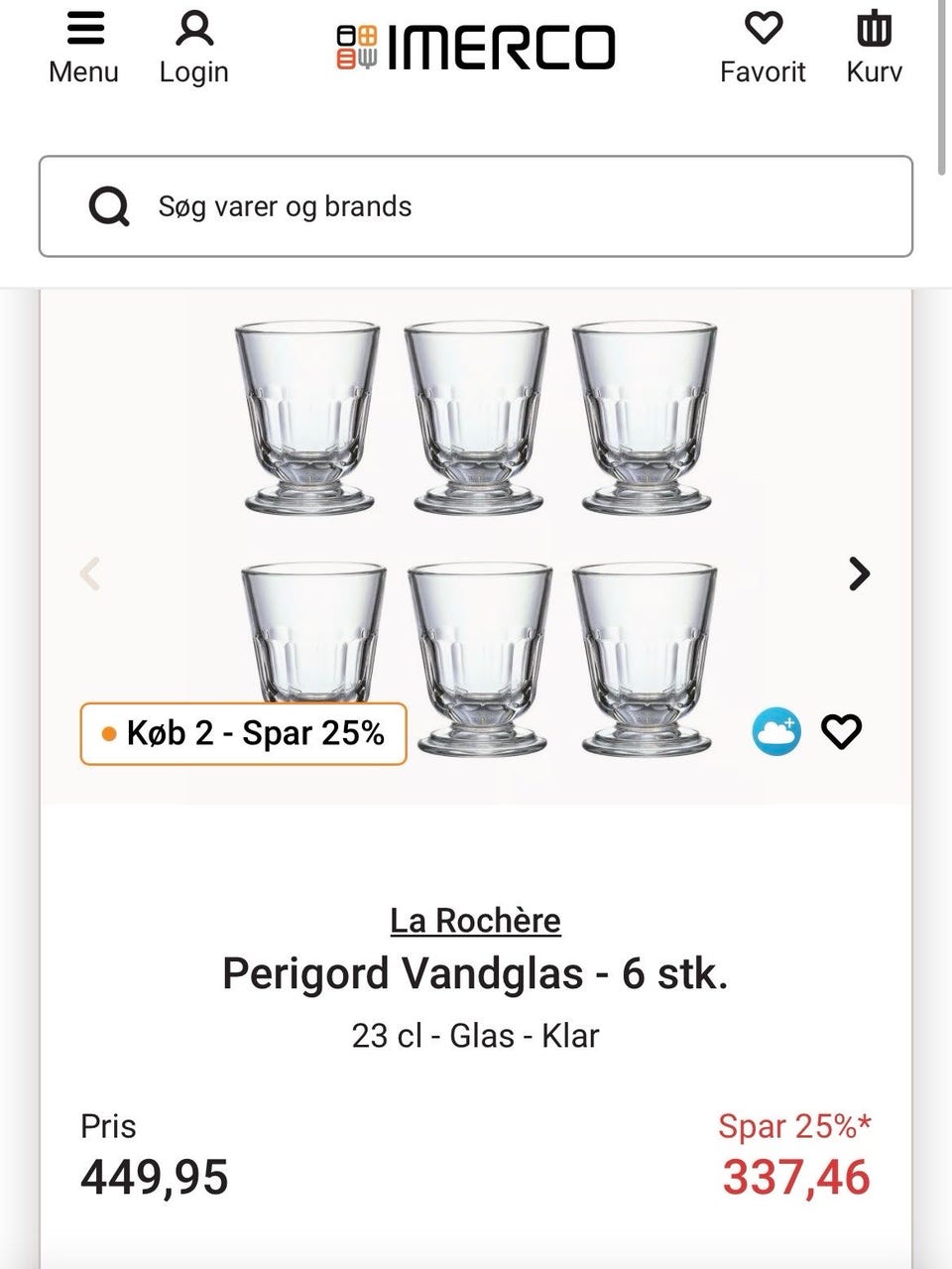Click the Imerco logo

click(x=476, y=45)
